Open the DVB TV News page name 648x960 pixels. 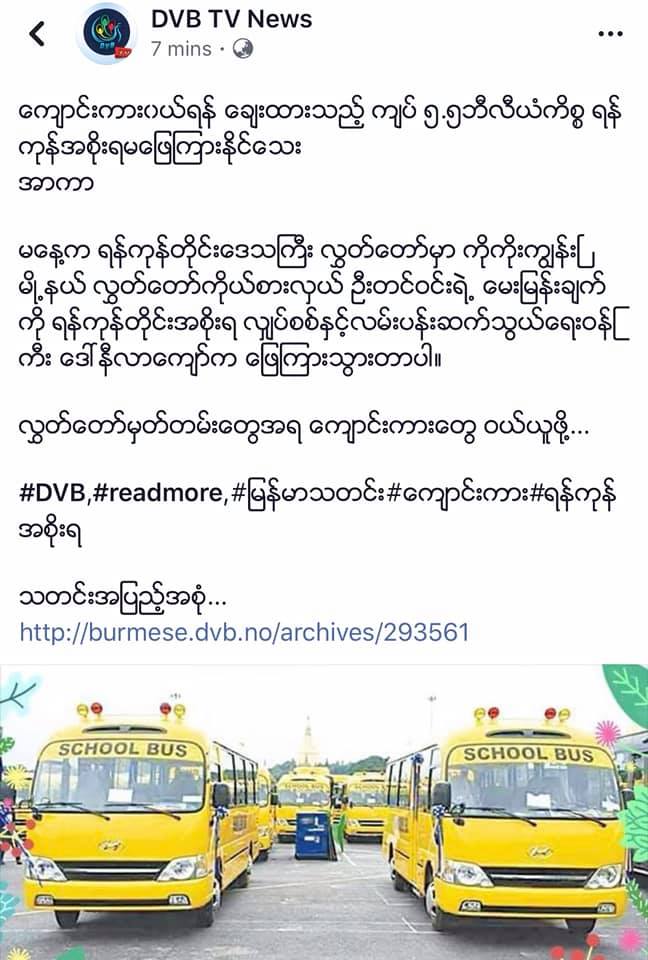232,19
